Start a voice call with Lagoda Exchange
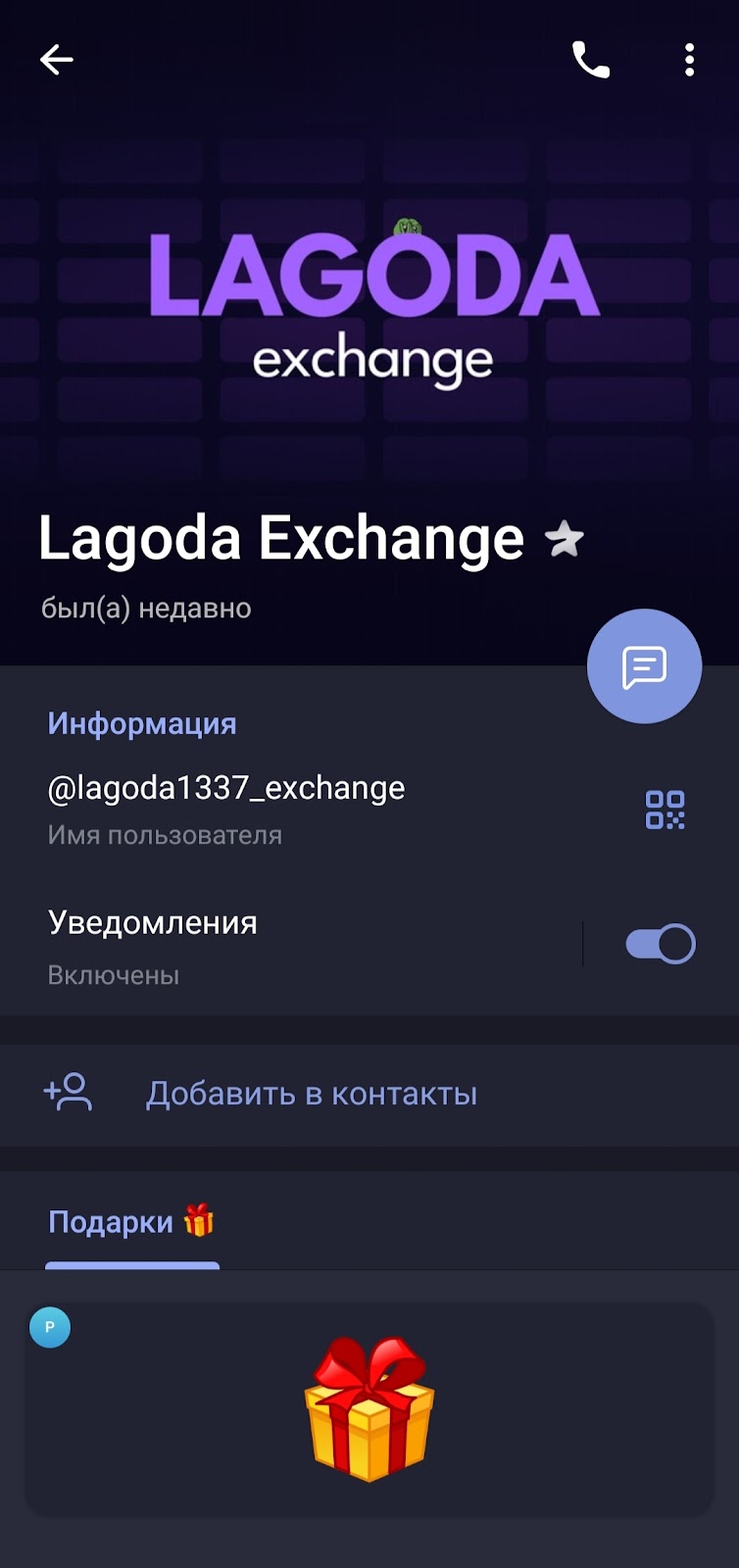This screenshot has width=739, height=1568. pos(591,60)
